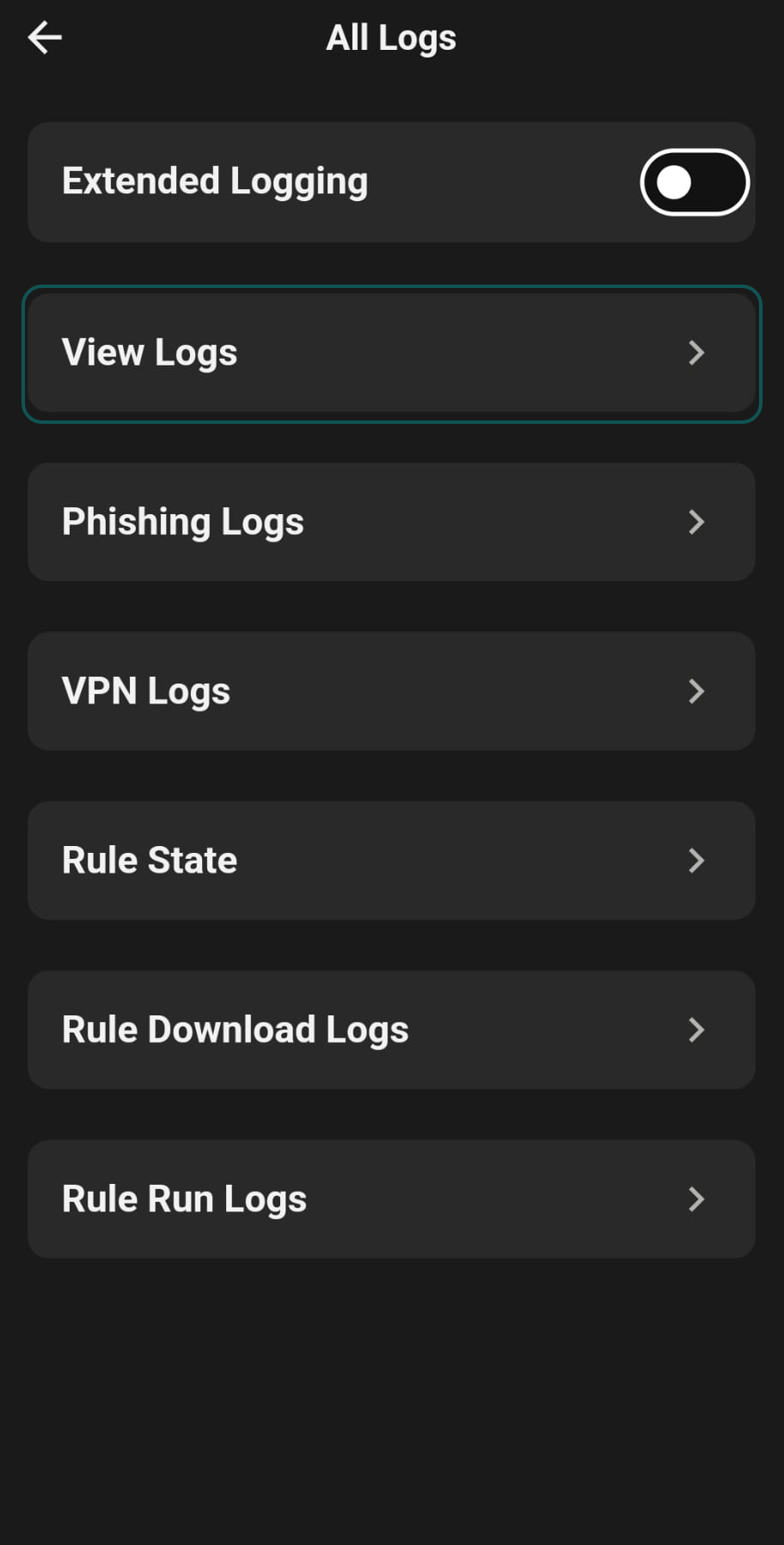Navigate back using the top-left arrow
The height and width of the screenshot is (1545, 784).
(44, 37)
